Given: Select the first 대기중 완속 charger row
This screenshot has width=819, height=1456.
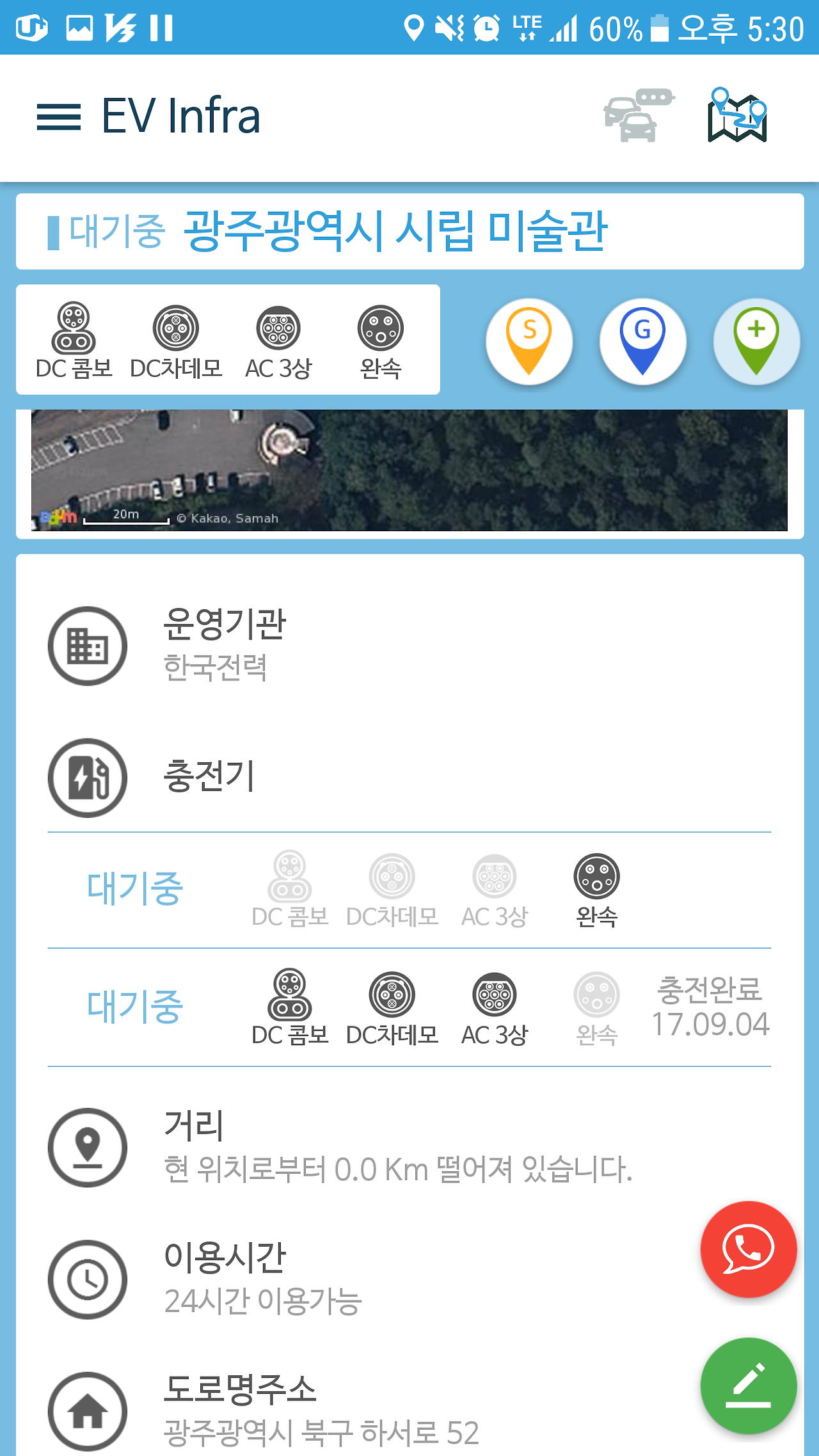Looking at the screenshot, I should point(409,890).
